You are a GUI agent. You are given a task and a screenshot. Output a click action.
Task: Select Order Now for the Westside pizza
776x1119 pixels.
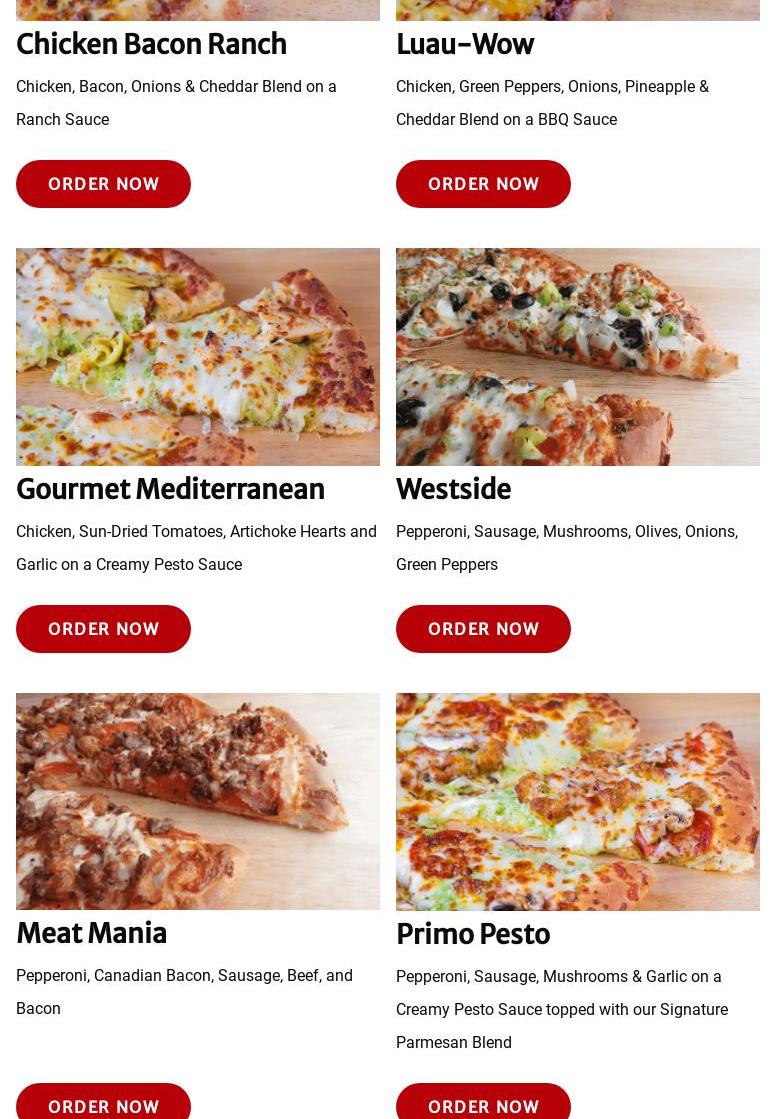[483, 629]
